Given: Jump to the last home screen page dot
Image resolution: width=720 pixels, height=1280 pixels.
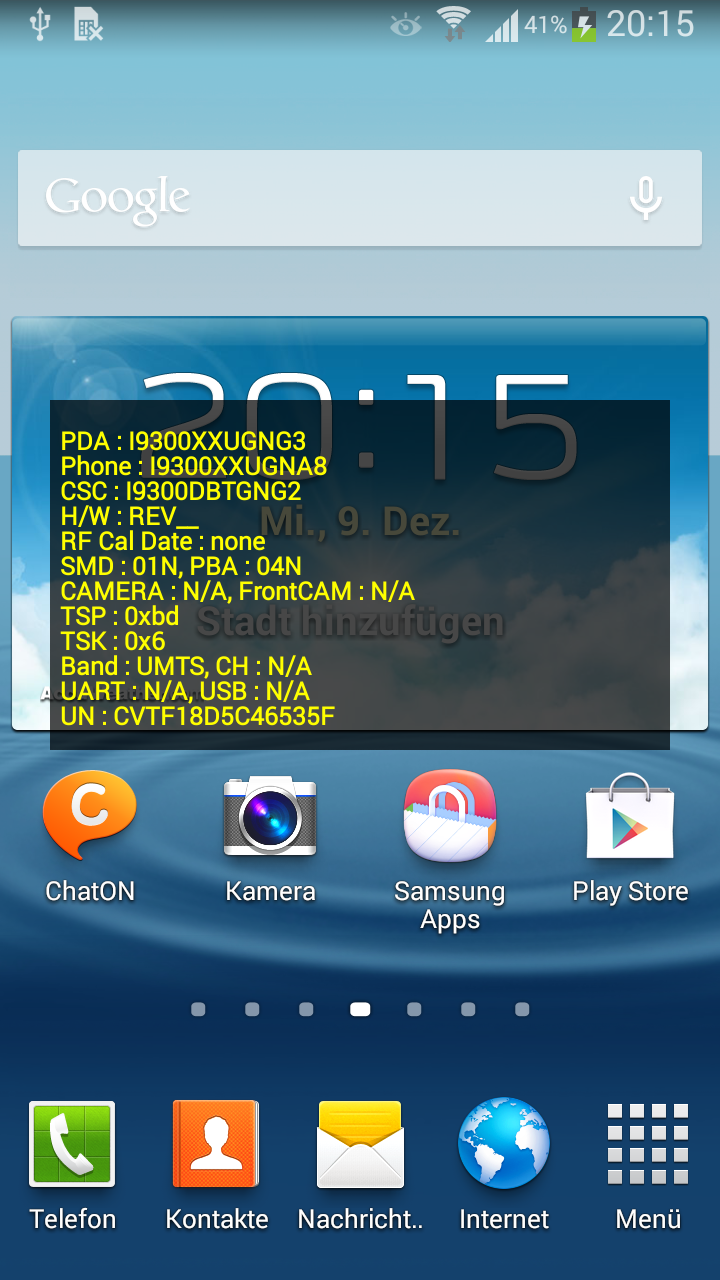Looking at the screenshot, I should [522, 1010].
